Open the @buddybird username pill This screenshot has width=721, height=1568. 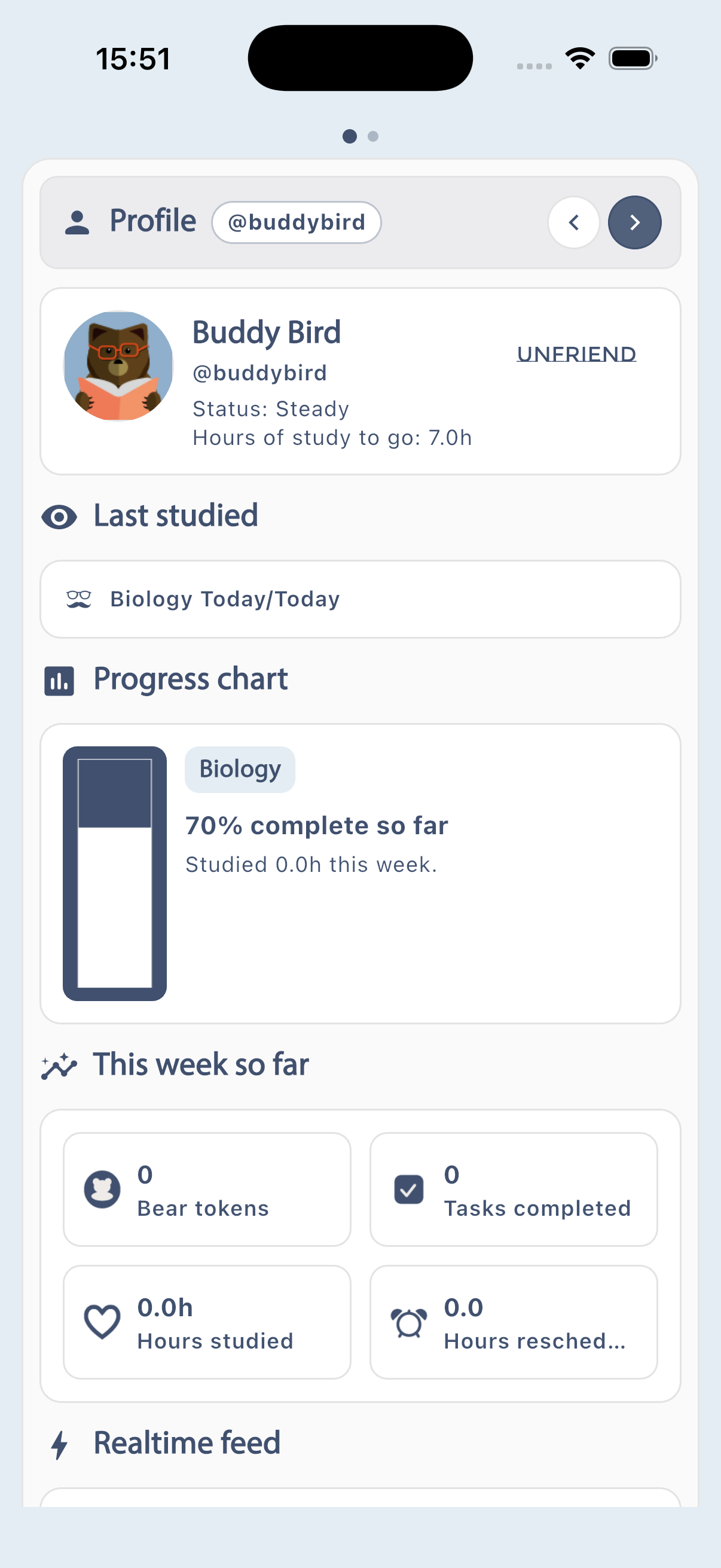[x=297, y=222]
